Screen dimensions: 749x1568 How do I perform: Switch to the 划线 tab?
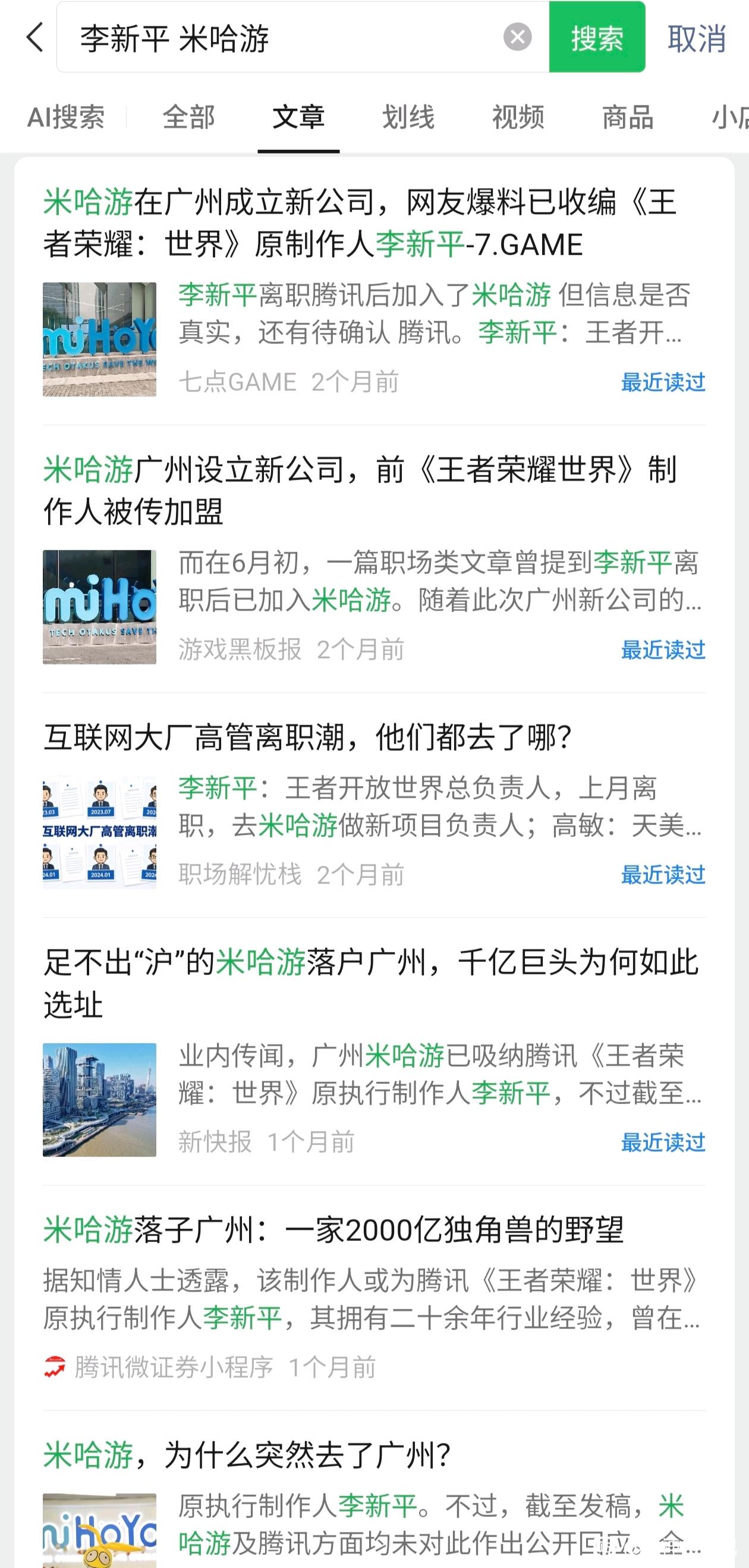coord(408,117)
